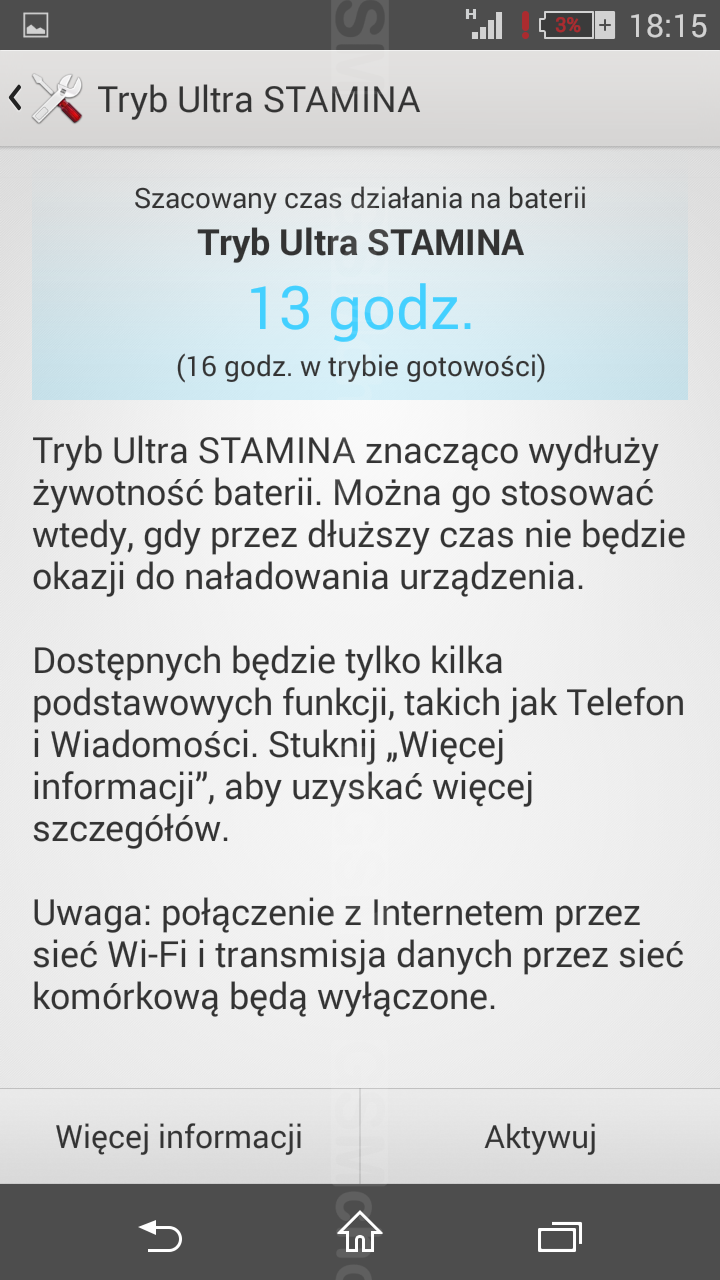Activate Ultra STAMINA with Aktywuj
This screenshot has height=1280, width=720.
point(540,1137)
